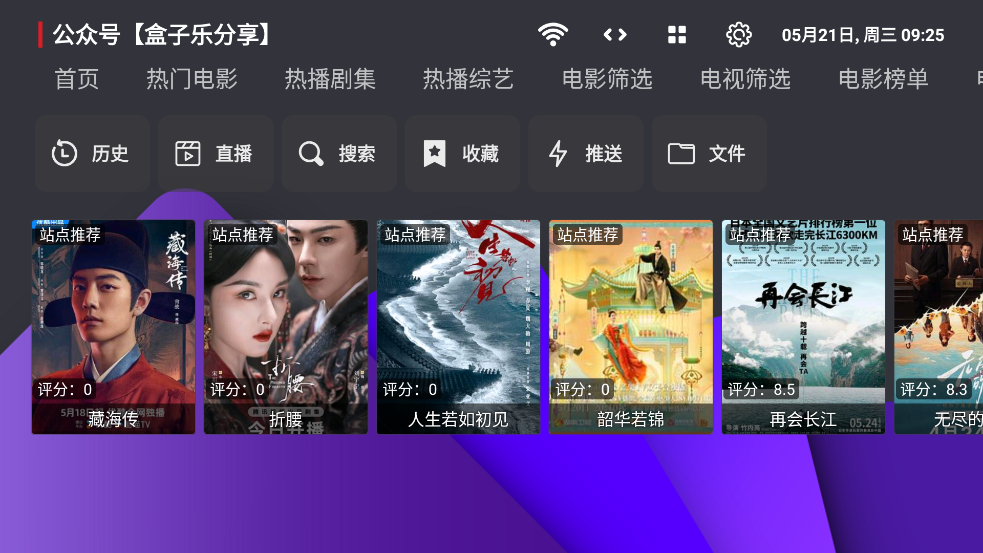The height and width of the screenshot is (553, 983).
Task: Switch to the 热门电影 tab
Action: tap(192, 79)
